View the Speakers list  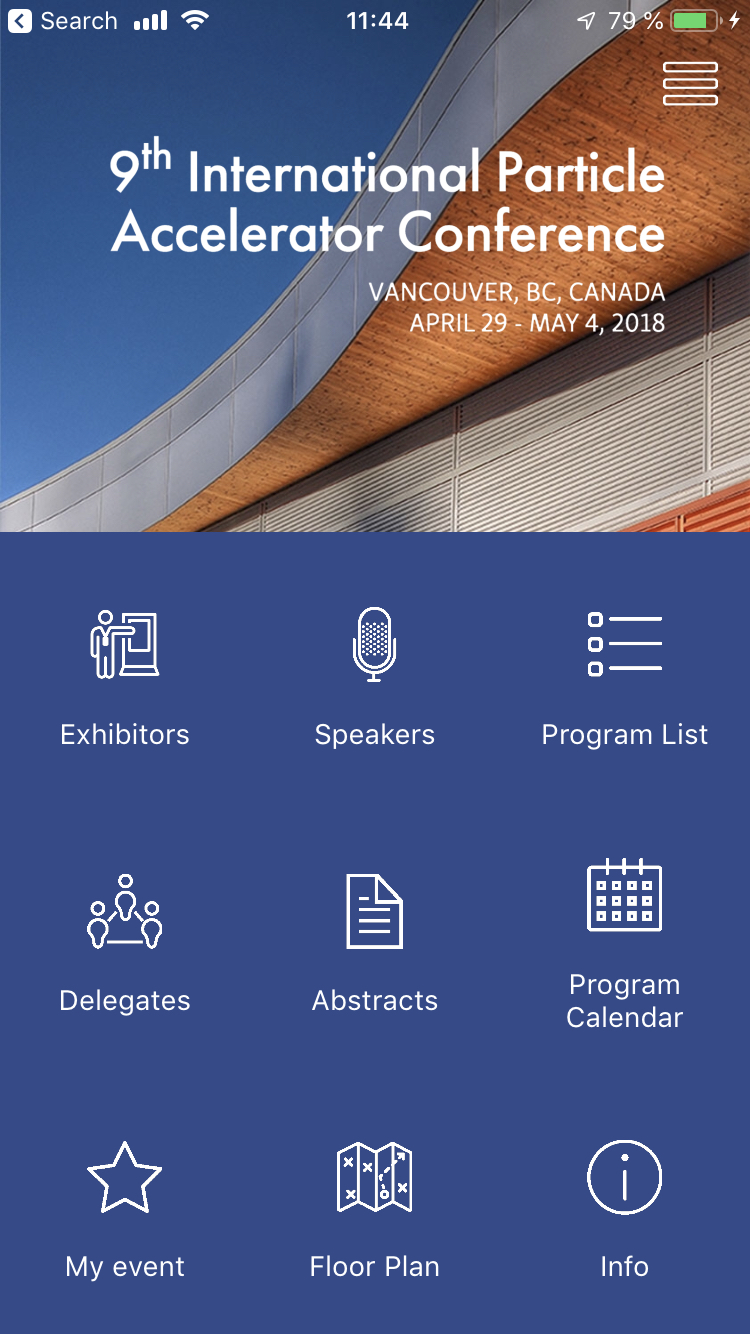tap(375, 678)
